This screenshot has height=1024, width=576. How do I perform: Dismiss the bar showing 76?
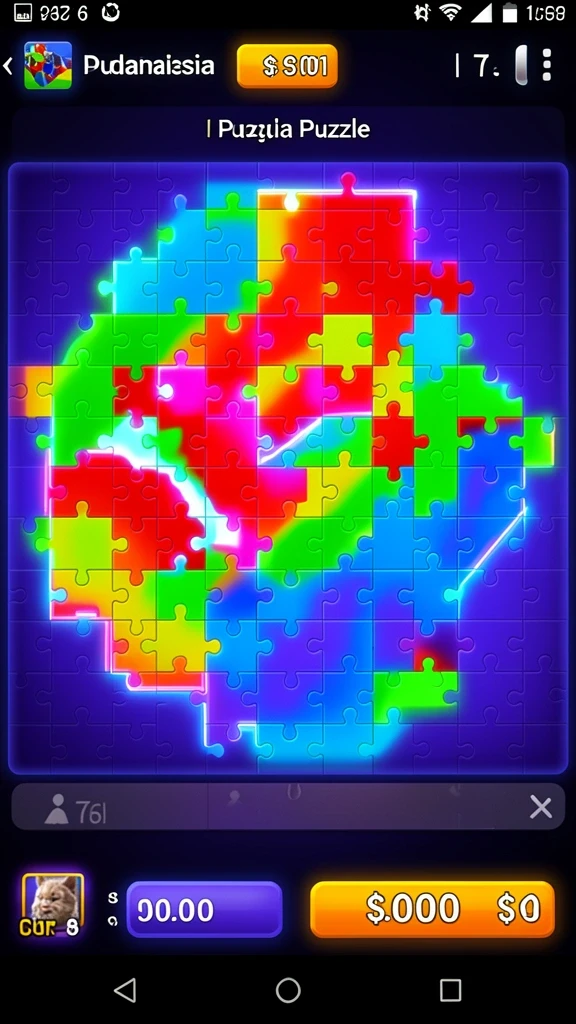[x=541, y=808]
